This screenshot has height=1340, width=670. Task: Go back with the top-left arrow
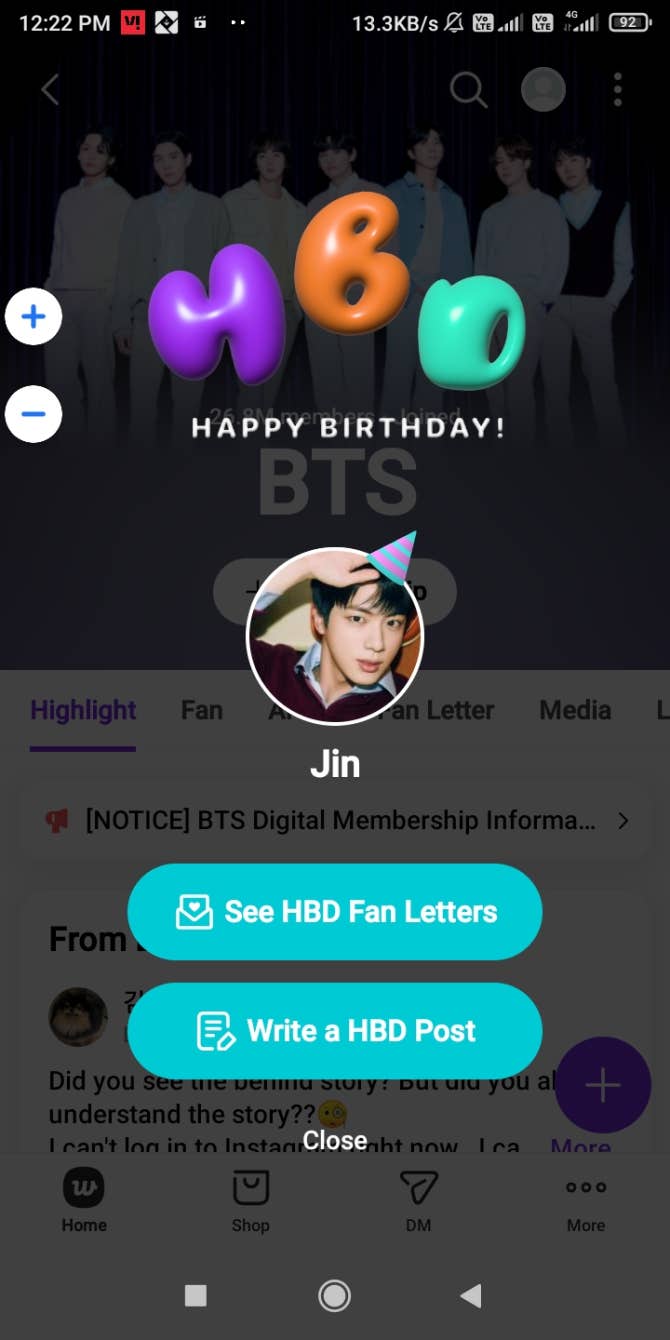tap(50, 90)
